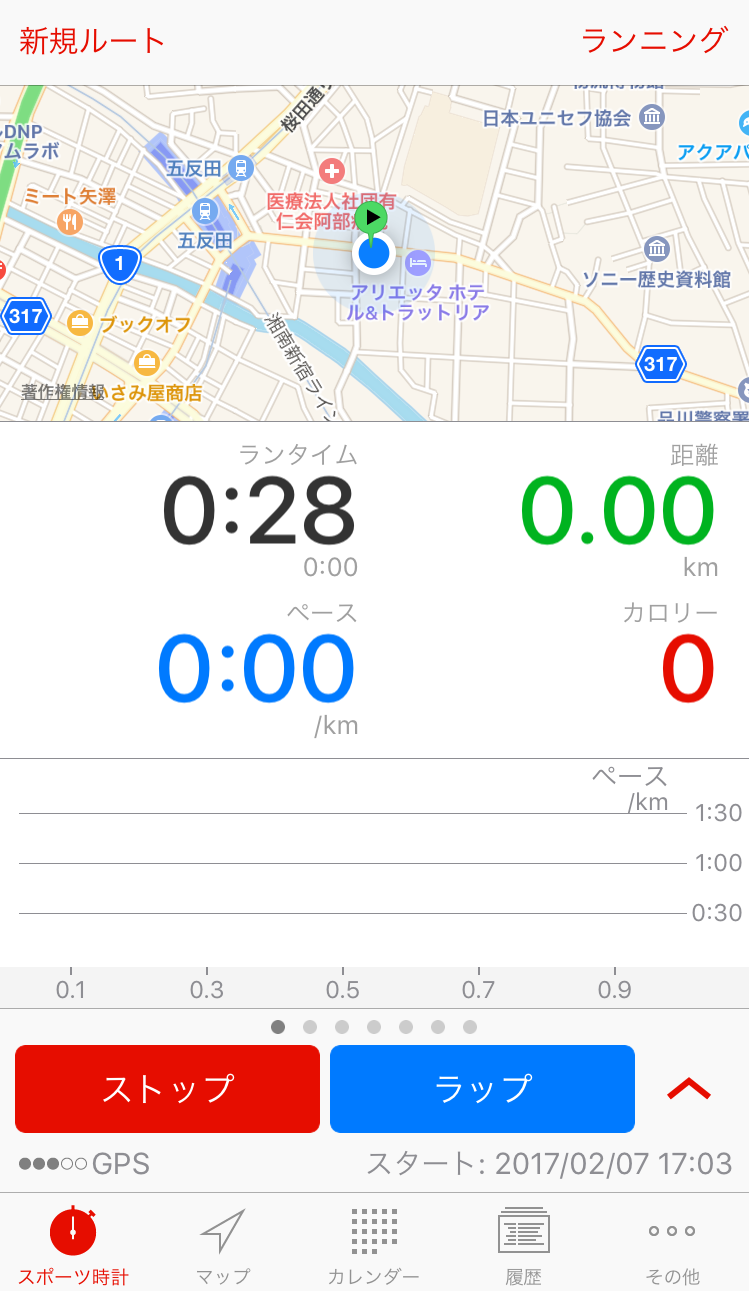Image resolution: width=749 pixels, height=1291 pixels.
Task: Select the スポーツ時計 tab
Action: (73, 1246)
